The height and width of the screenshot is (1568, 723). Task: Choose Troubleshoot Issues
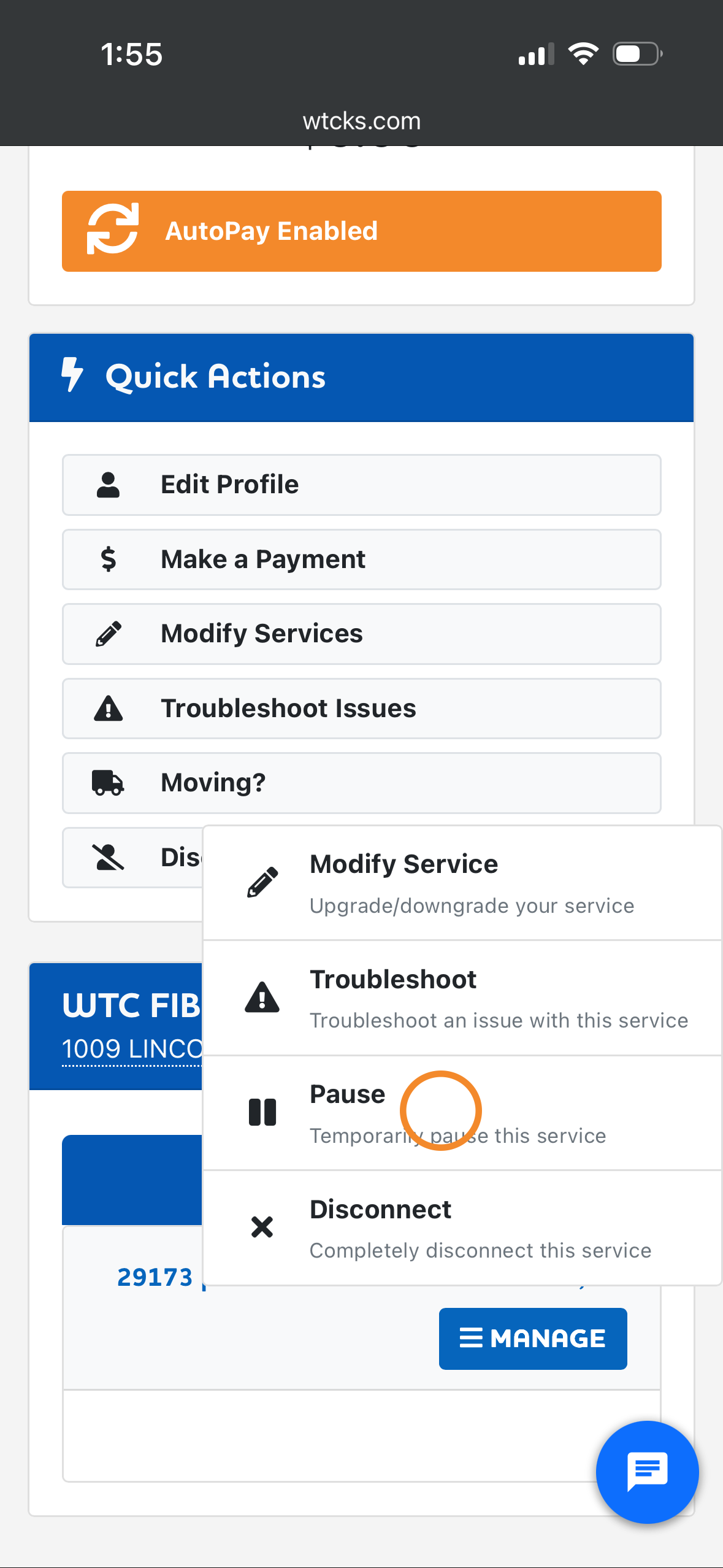361,709
